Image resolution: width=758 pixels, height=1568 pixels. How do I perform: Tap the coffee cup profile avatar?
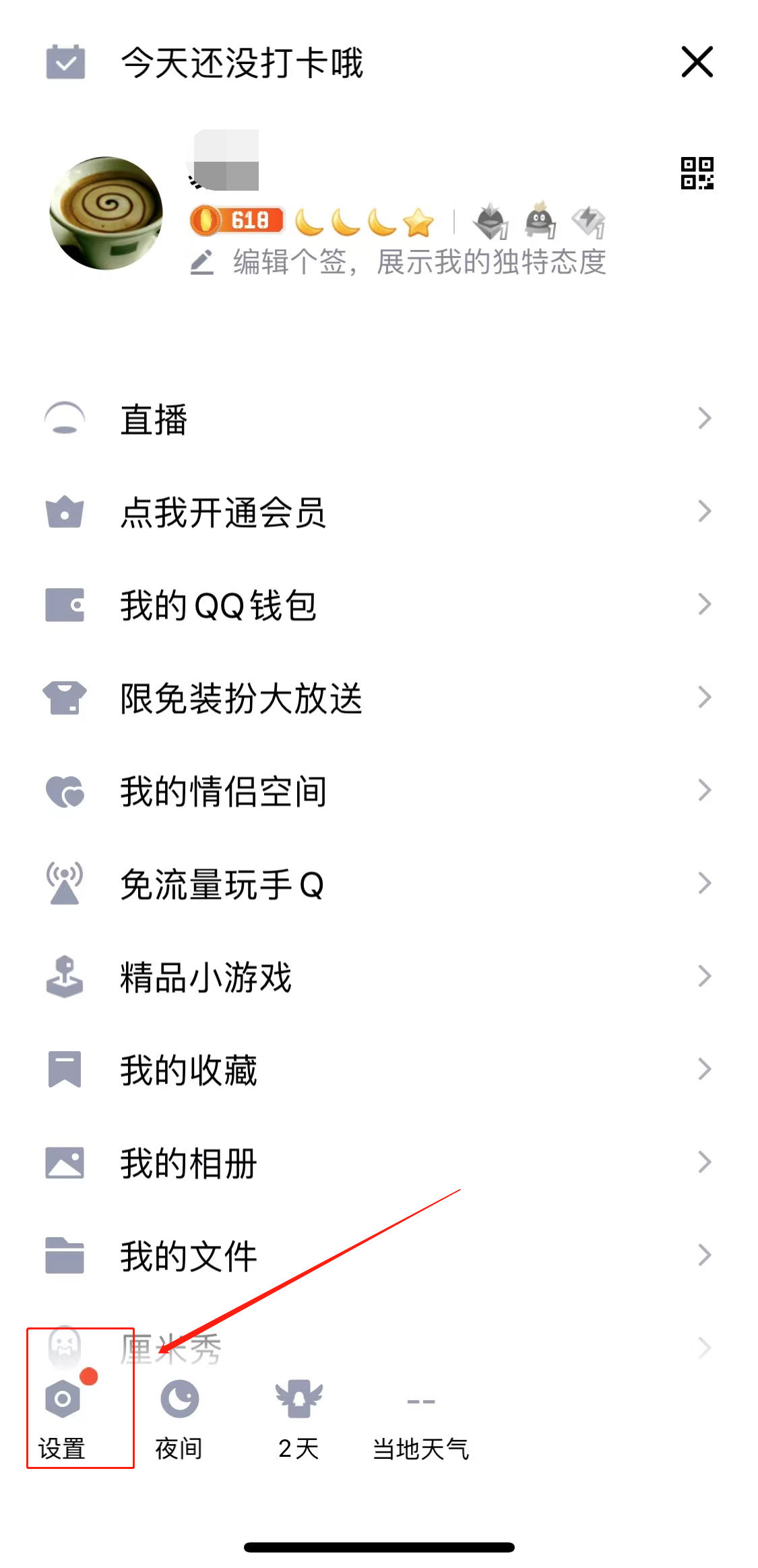106,213
